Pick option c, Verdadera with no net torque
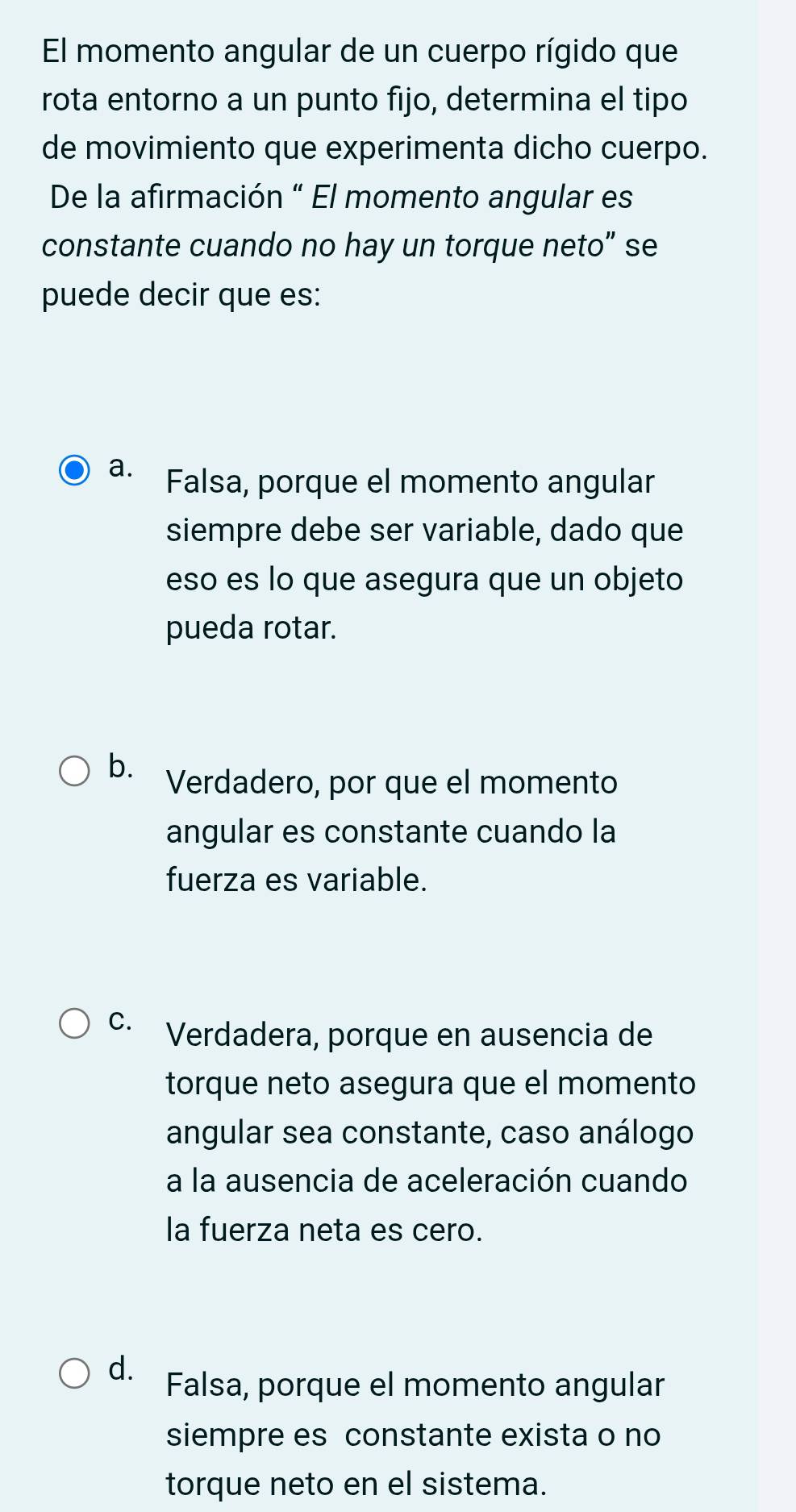796x1512 pixels. tap(75, 1023)
